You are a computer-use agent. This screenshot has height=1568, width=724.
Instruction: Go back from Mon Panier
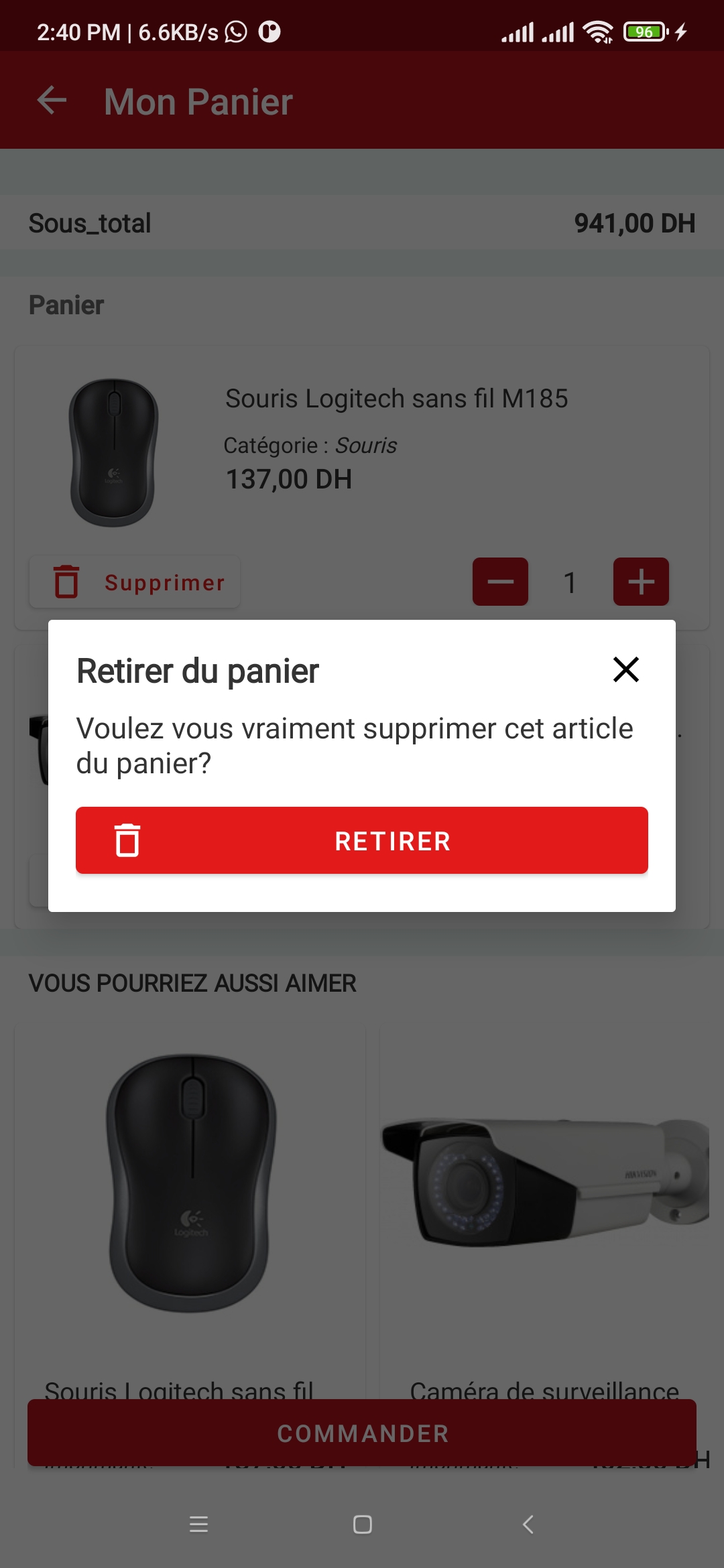tap(52, 101)
